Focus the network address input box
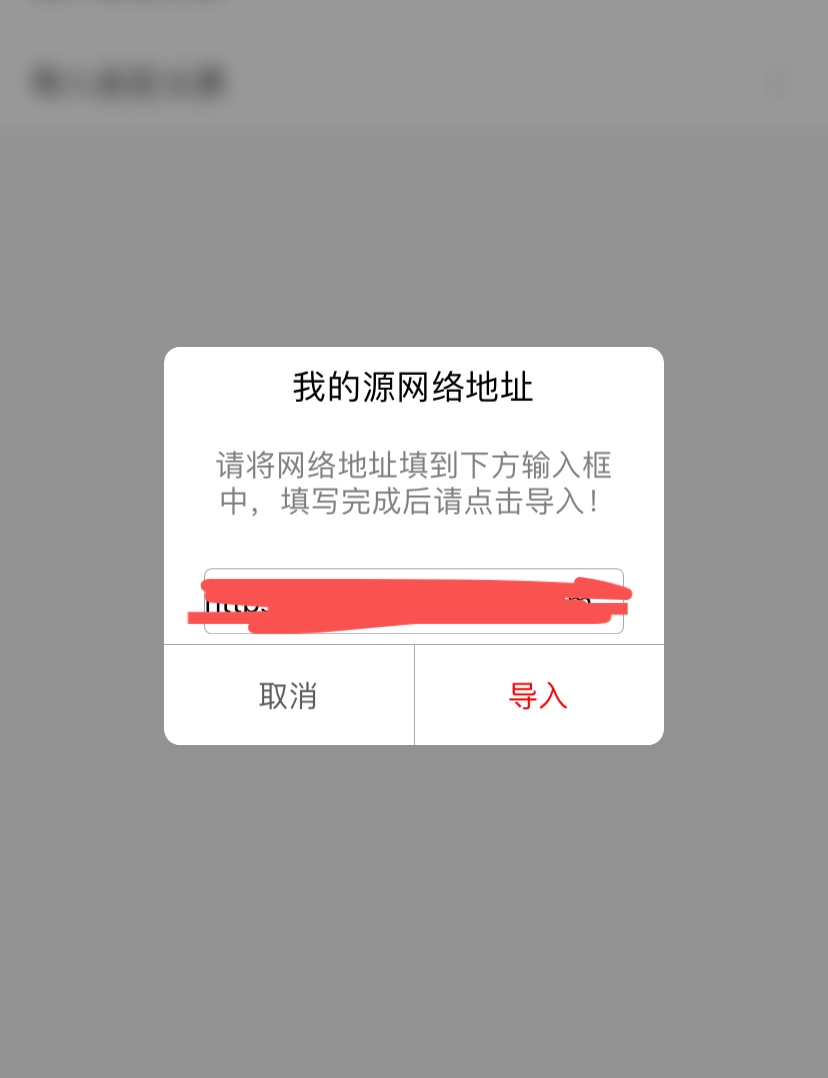 (x=413, y=601)
